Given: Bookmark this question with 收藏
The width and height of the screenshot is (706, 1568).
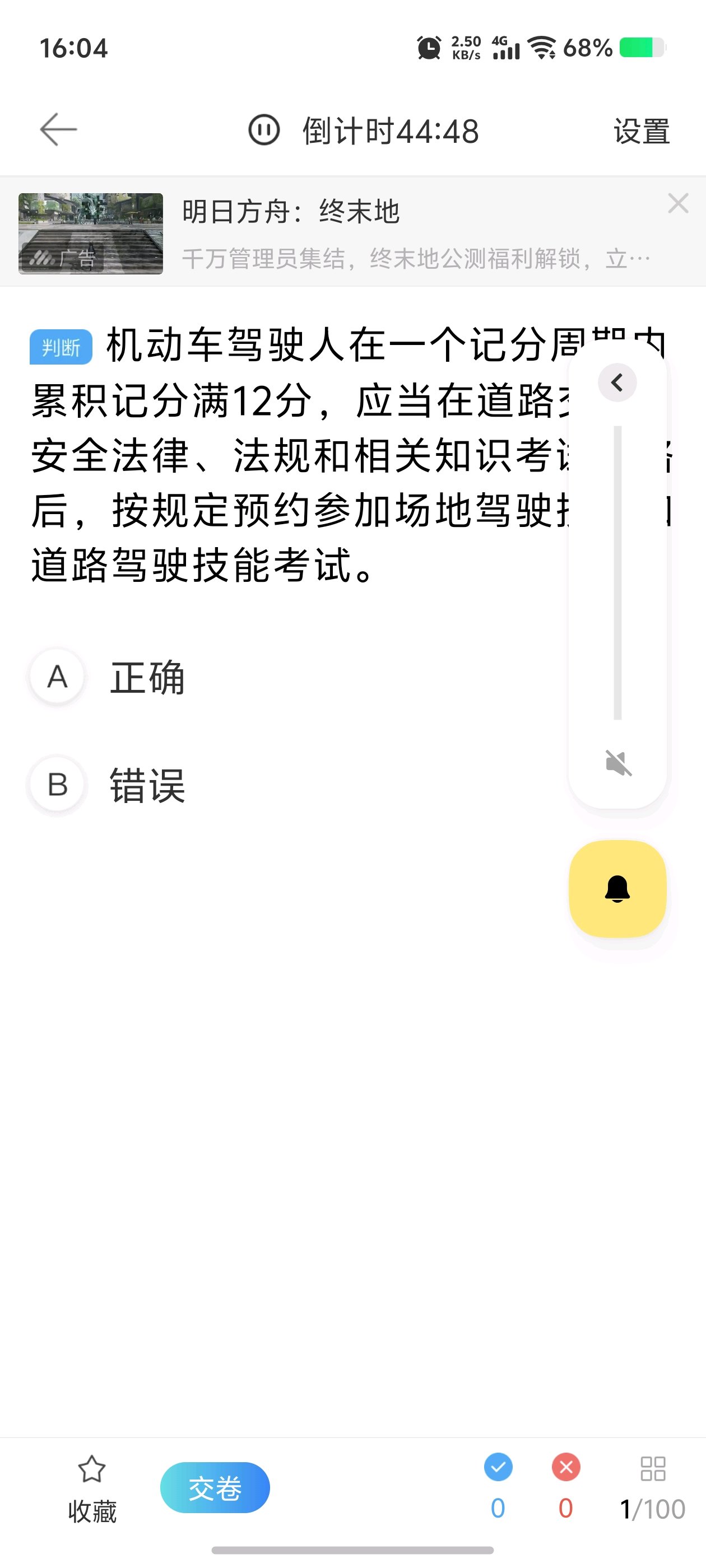Looking at the screenshot, I should pos(92,1488).
